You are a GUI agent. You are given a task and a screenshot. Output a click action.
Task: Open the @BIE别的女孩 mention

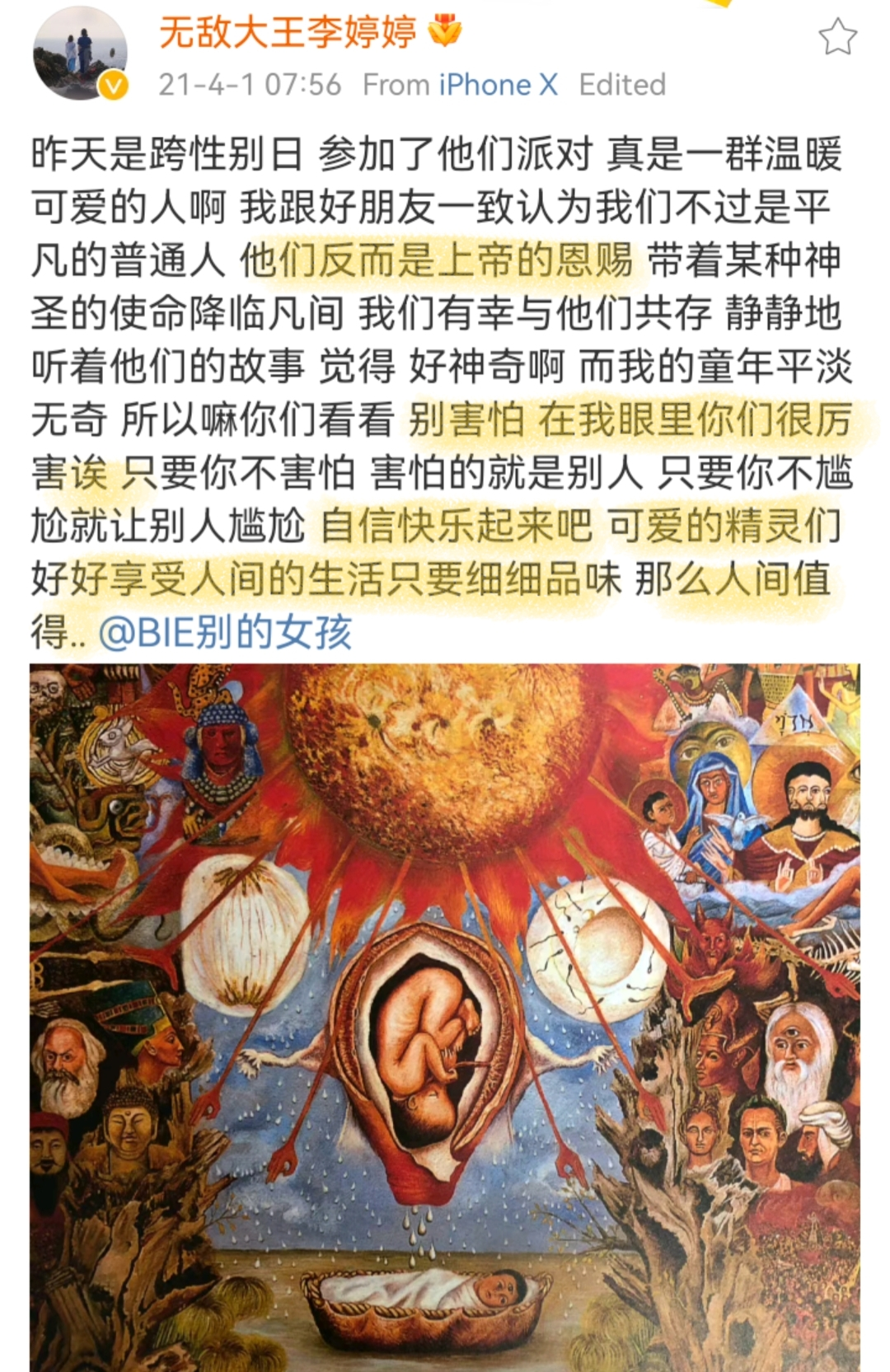point(225,633)
